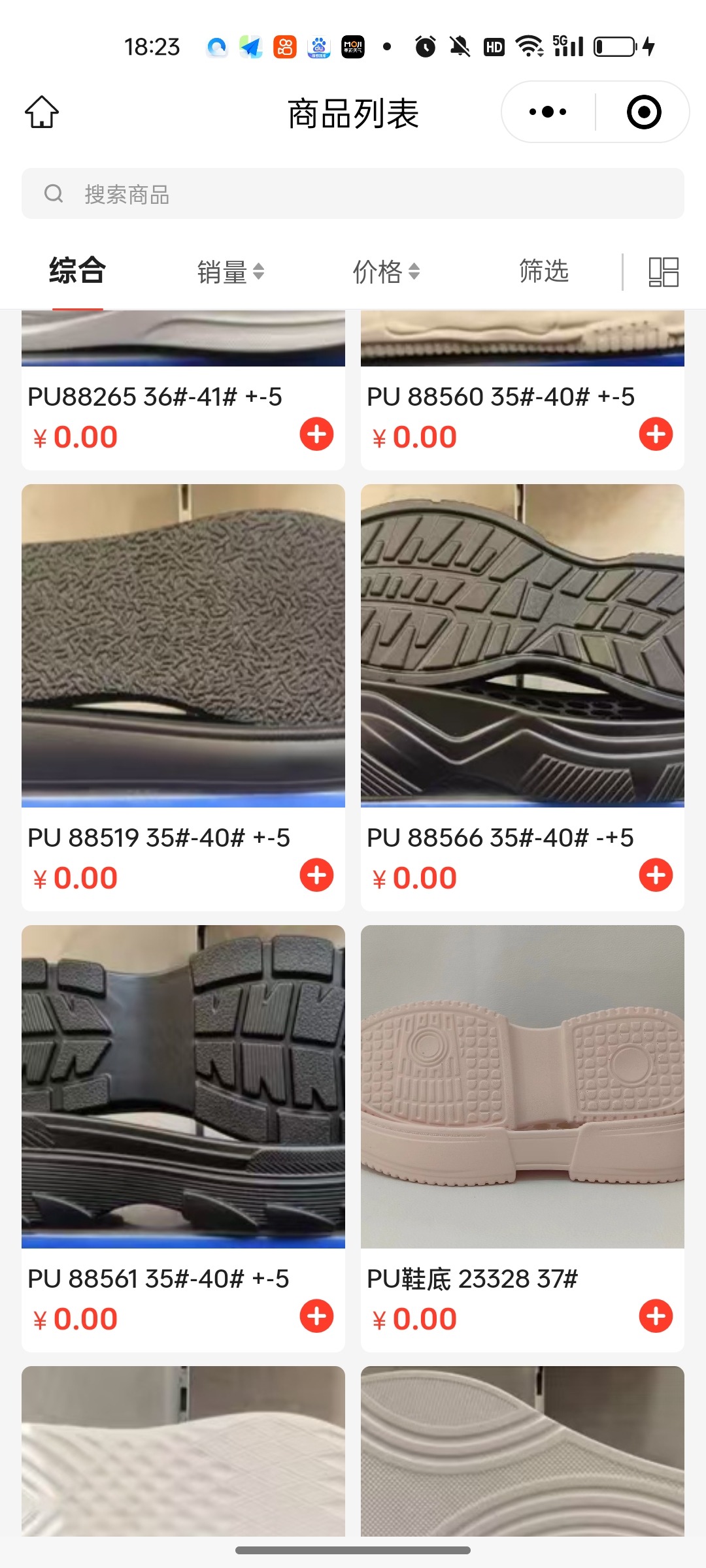Open the mini program more options menu
This screenshot has width=706, height=1568.
click(x=548, y=112)
